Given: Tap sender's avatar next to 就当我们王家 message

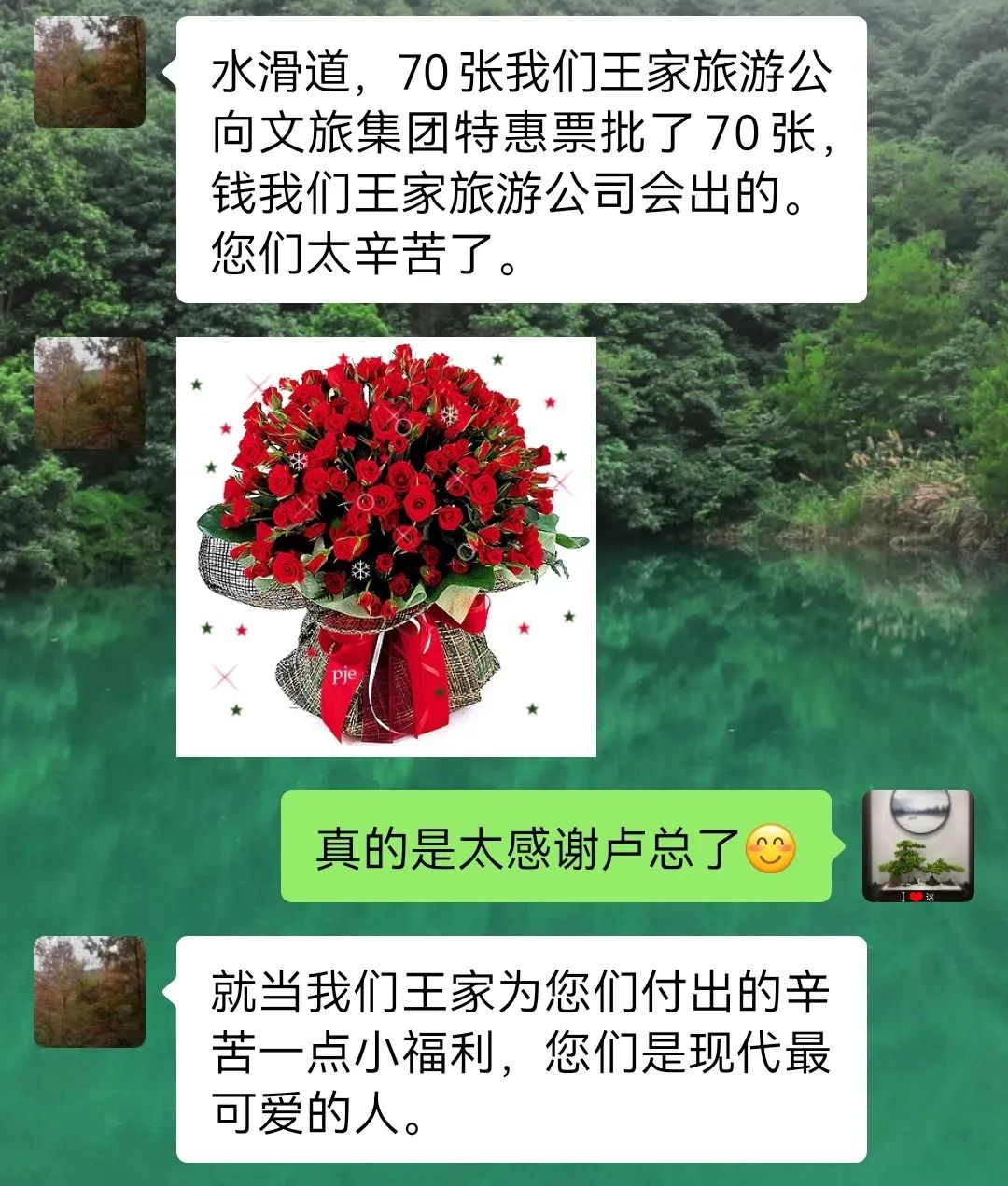Looking at the screenshot, I should point(90,992).
